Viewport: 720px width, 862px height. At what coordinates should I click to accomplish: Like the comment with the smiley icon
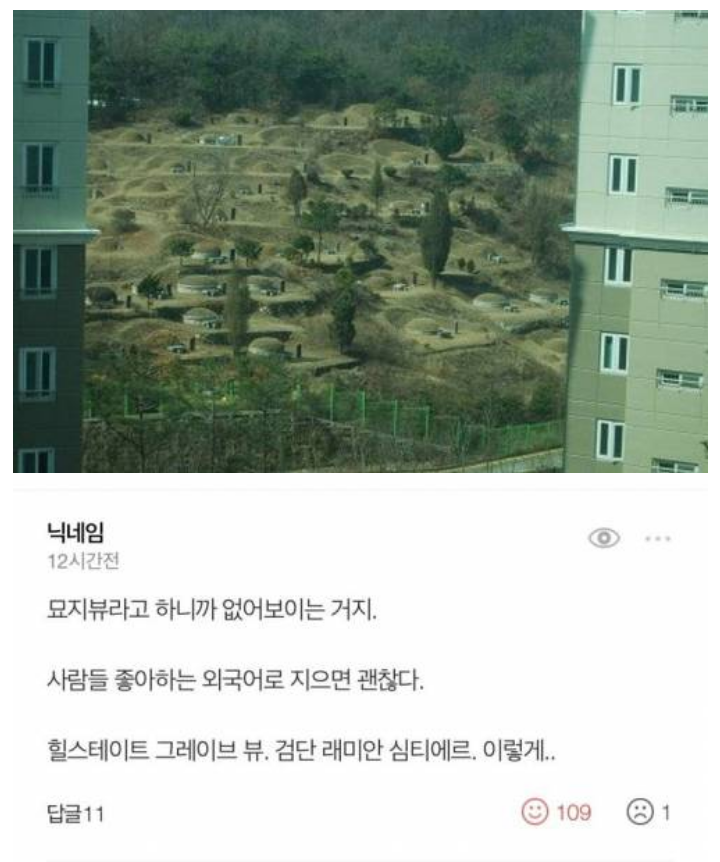pyautogui.click(x=534, y=811)
